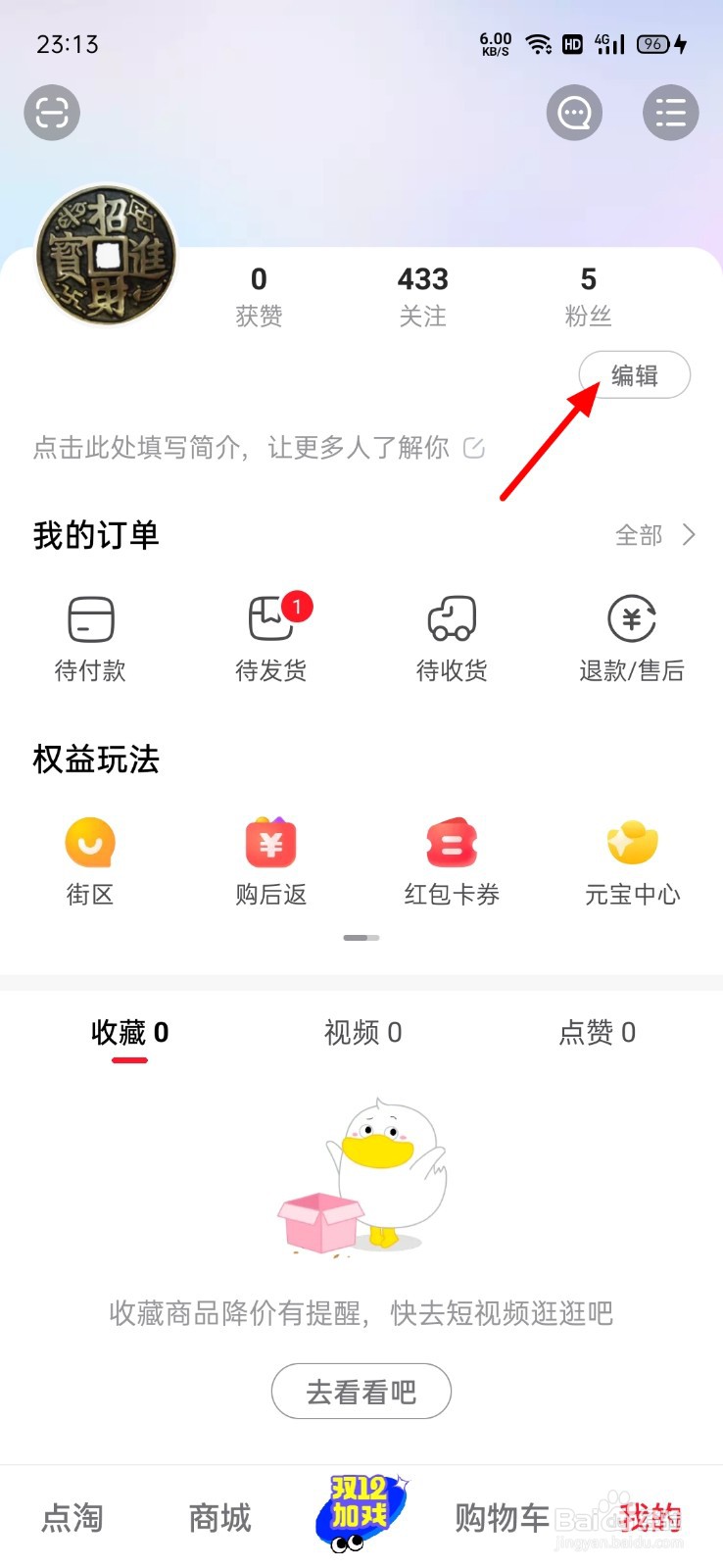The height and width of the screenshot is (1568, 723).
Task: Open the scan icon at top left
Action: [x=52, y=113]
